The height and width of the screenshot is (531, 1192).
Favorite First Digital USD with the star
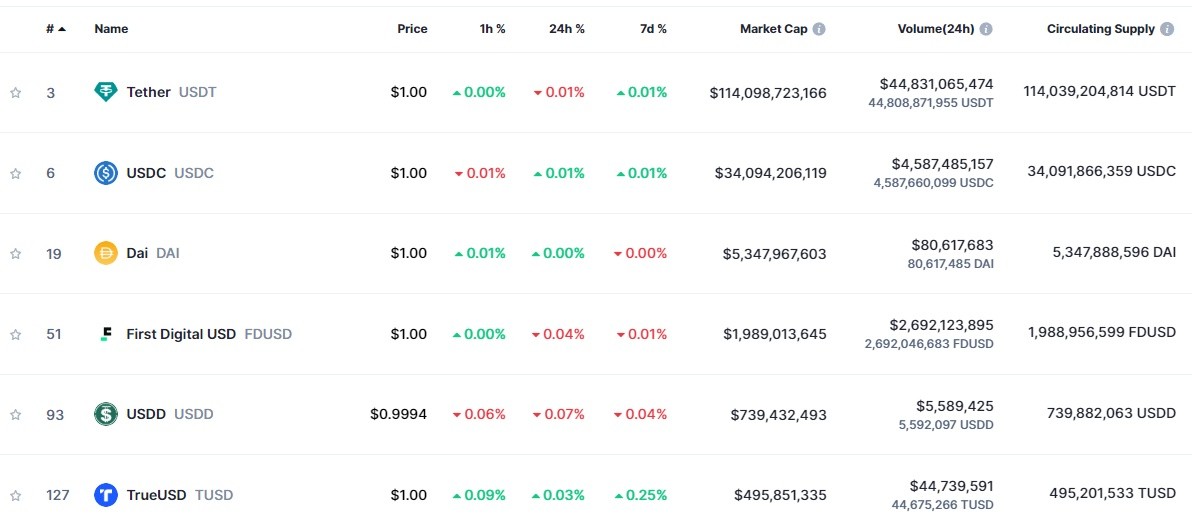[x=16, y=335]
